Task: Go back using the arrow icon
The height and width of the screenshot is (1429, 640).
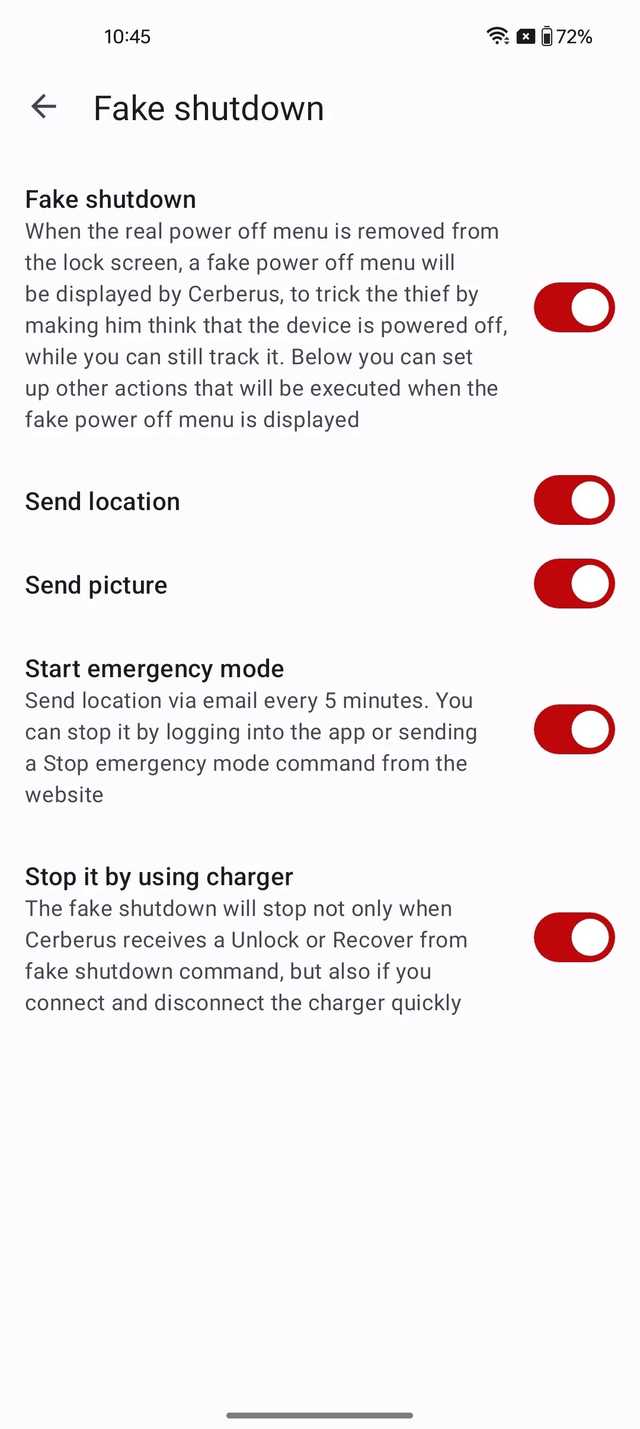Action: pyautogui.click(x=44, y=107)
